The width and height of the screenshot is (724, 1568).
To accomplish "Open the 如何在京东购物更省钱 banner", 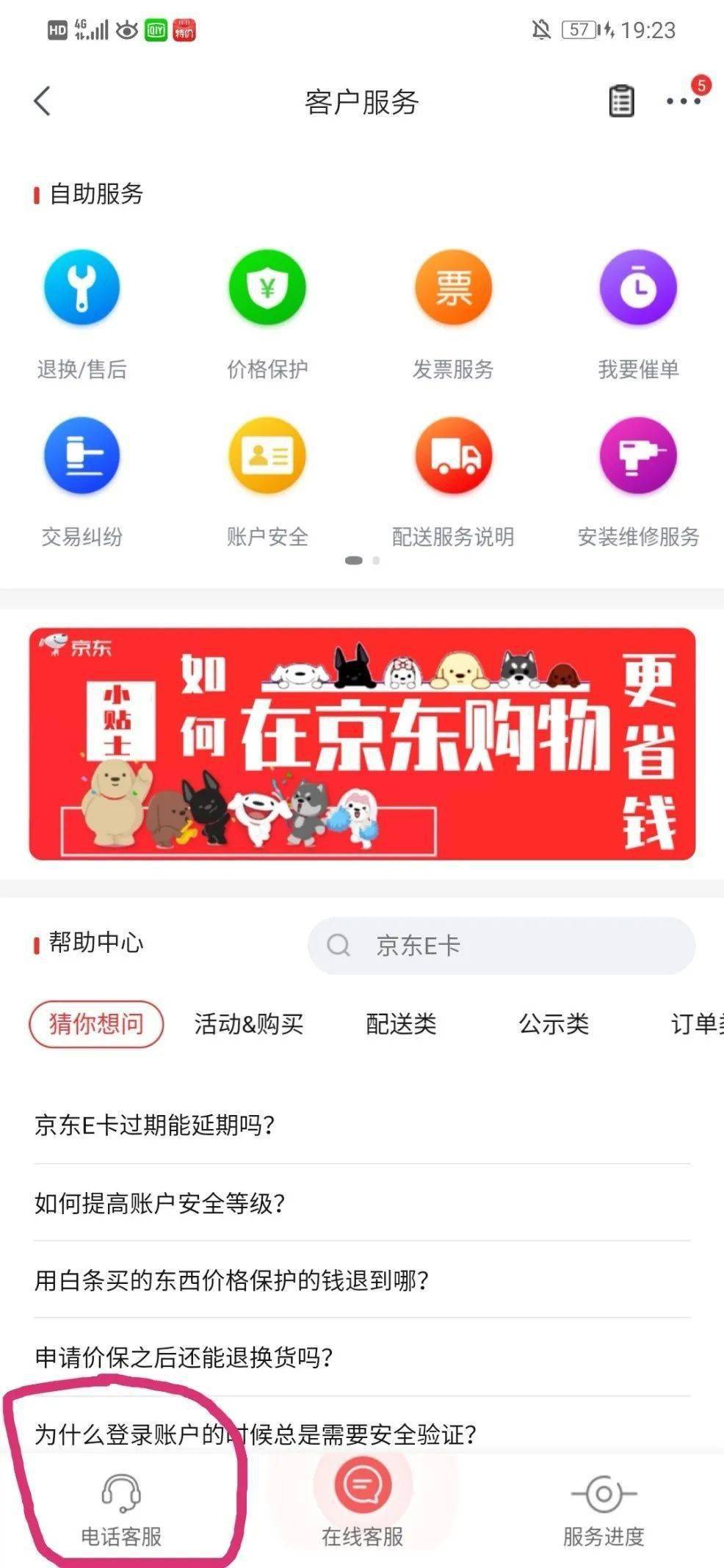I will point(362,743).
